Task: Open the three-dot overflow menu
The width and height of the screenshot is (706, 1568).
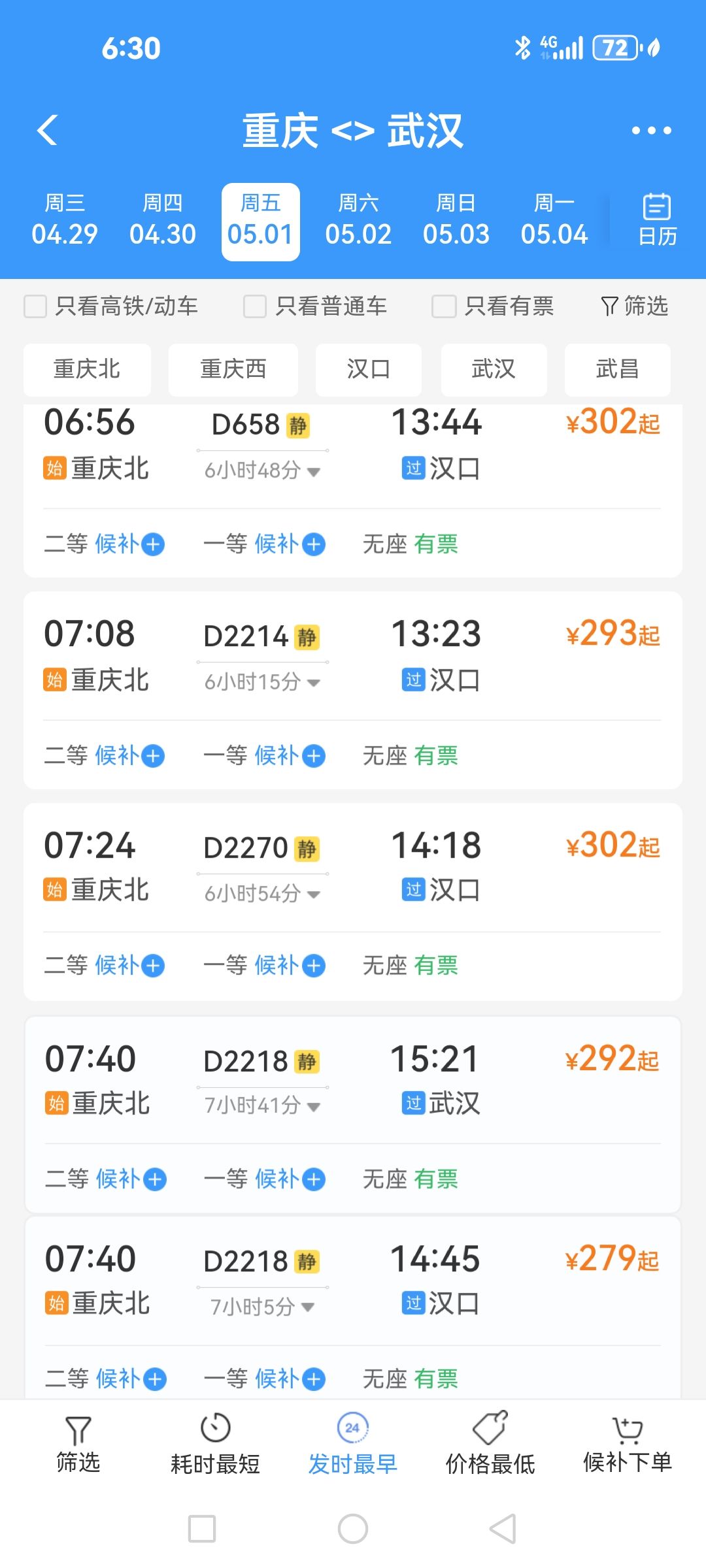Action: coord(651,131)
